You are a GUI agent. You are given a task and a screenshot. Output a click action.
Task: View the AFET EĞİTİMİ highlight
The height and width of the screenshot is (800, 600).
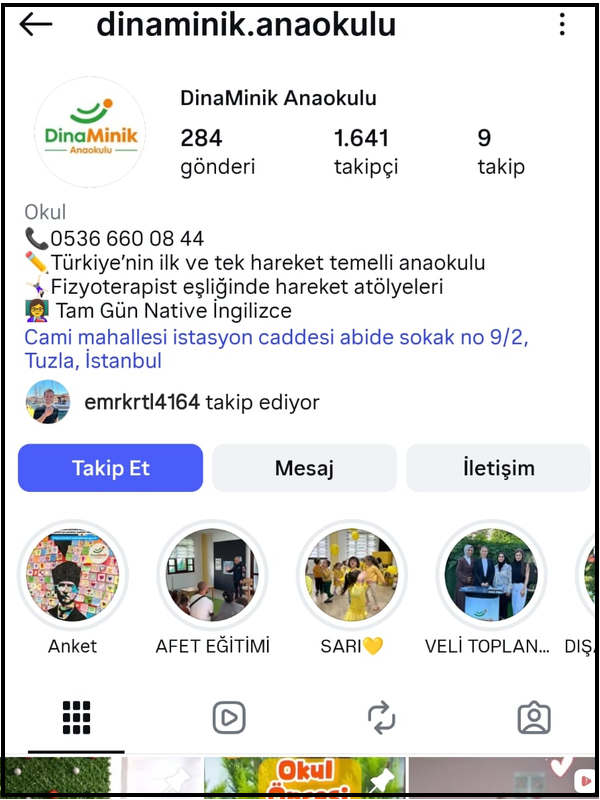coord(212,575)
